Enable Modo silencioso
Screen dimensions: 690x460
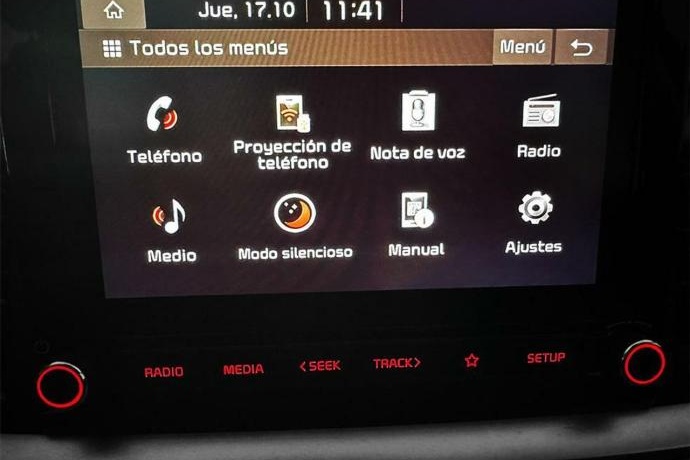(x=295, y=225)
